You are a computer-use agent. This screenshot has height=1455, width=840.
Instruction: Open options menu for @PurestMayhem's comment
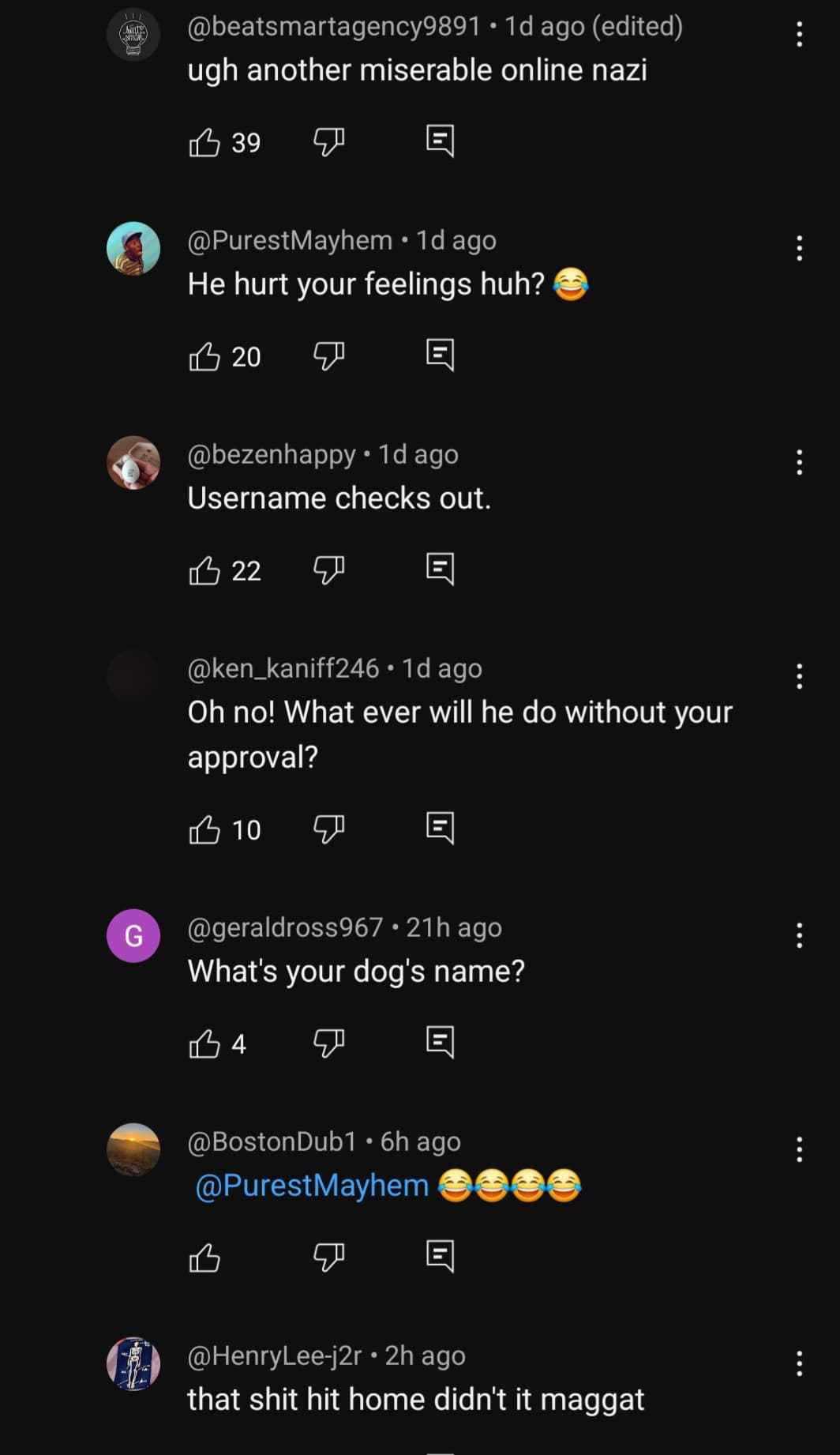[799, 248]
